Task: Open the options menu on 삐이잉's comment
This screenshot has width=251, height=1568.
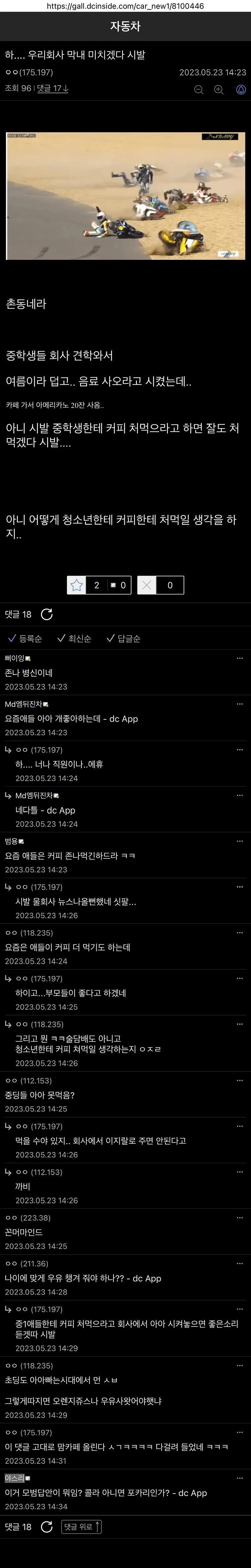Action: [239, 658]
